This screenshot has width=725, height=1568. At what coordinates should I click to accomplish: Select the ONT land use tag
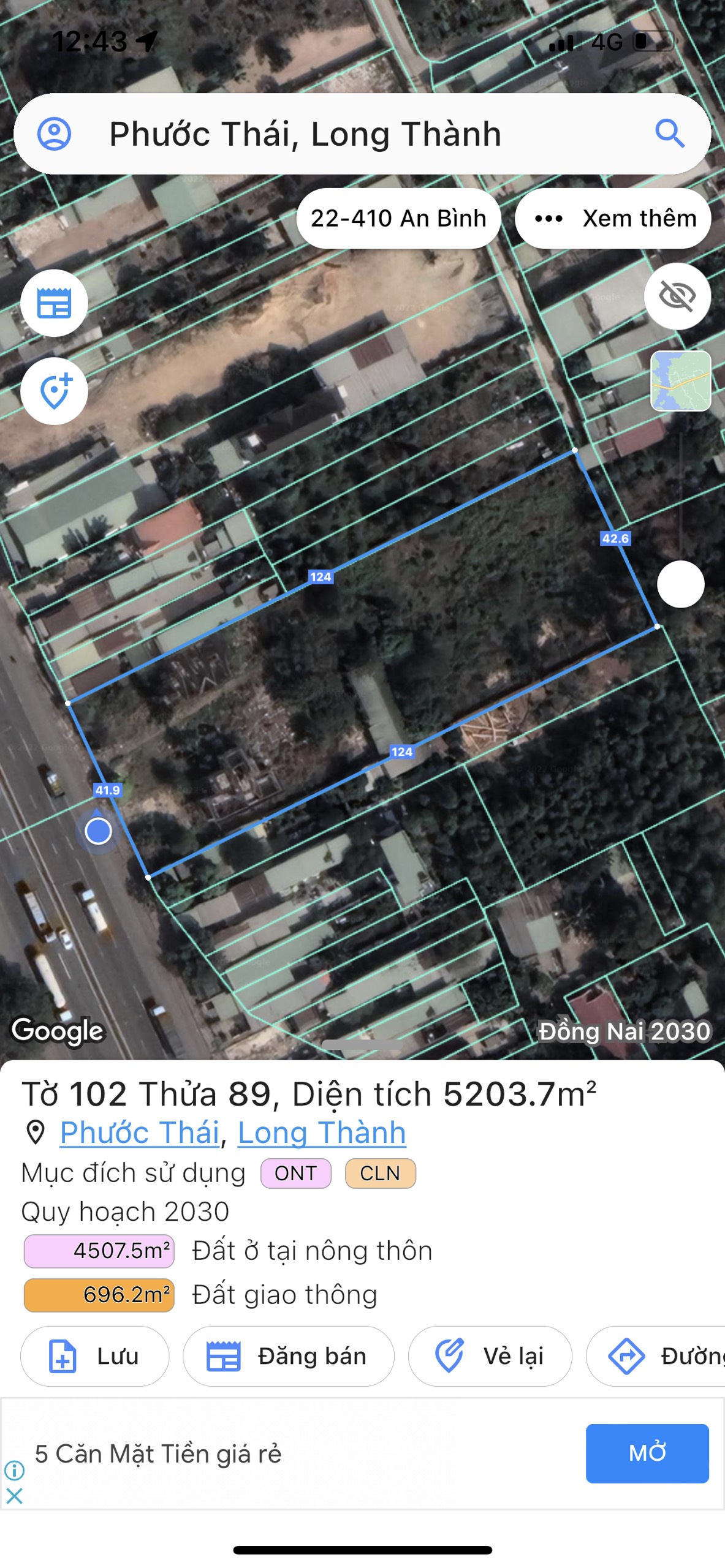[x=296, y=1173]
